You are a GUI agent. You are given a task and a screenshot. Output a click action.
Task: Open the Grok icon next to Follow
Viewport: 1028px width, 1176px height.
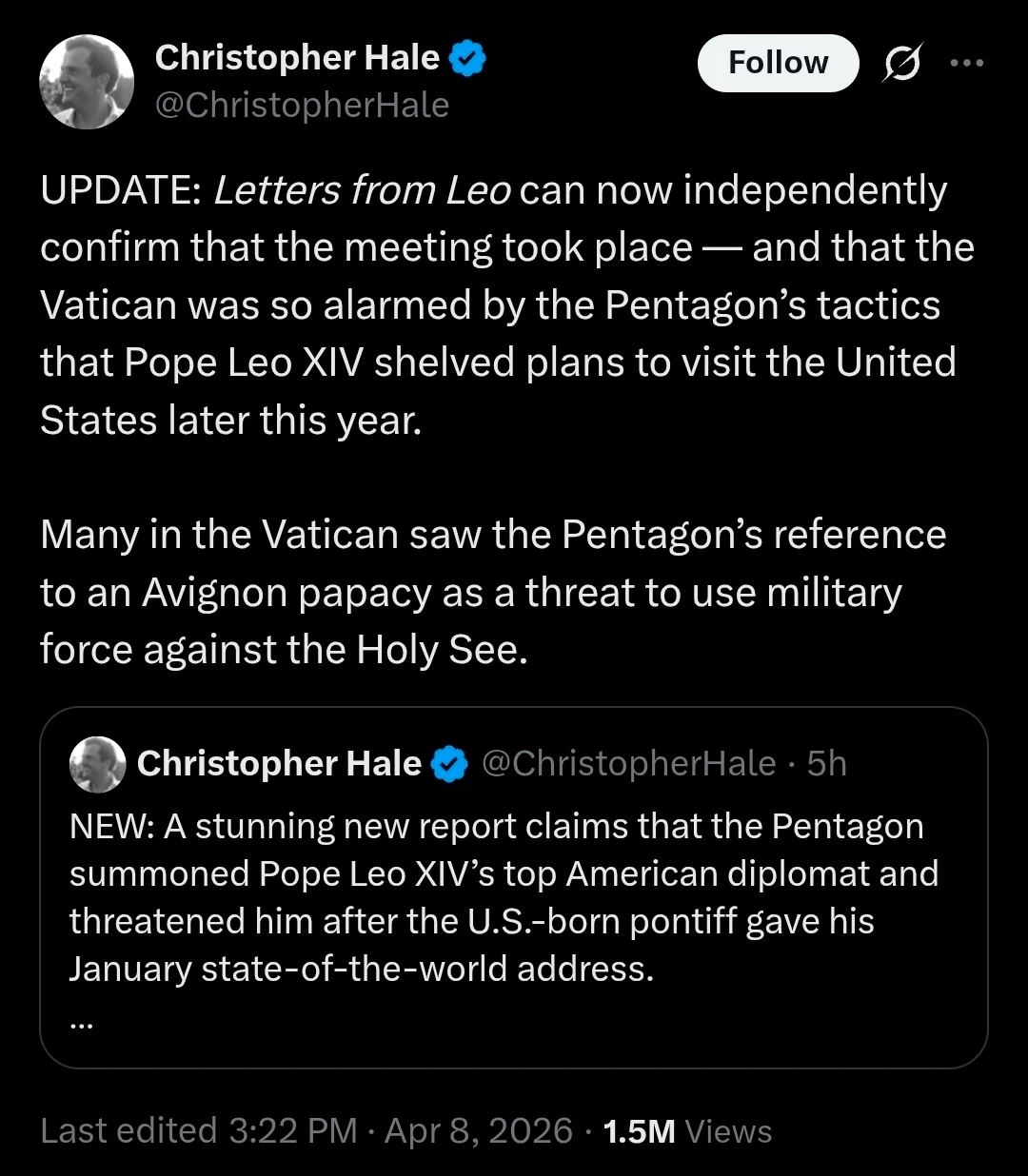(x=900, y=64)
